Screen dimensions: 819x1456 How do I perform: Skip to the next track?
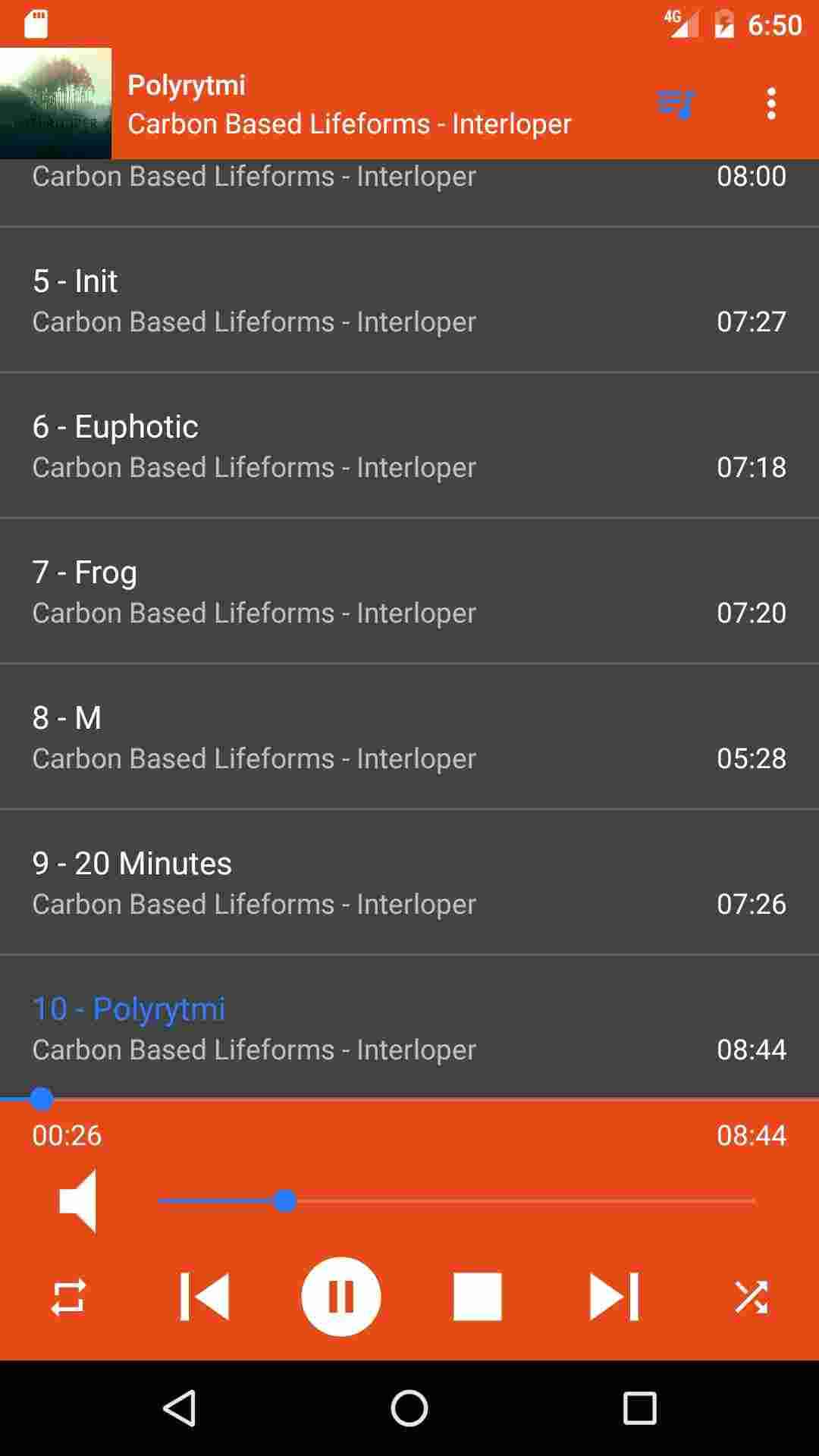(x=613, y=1297)
